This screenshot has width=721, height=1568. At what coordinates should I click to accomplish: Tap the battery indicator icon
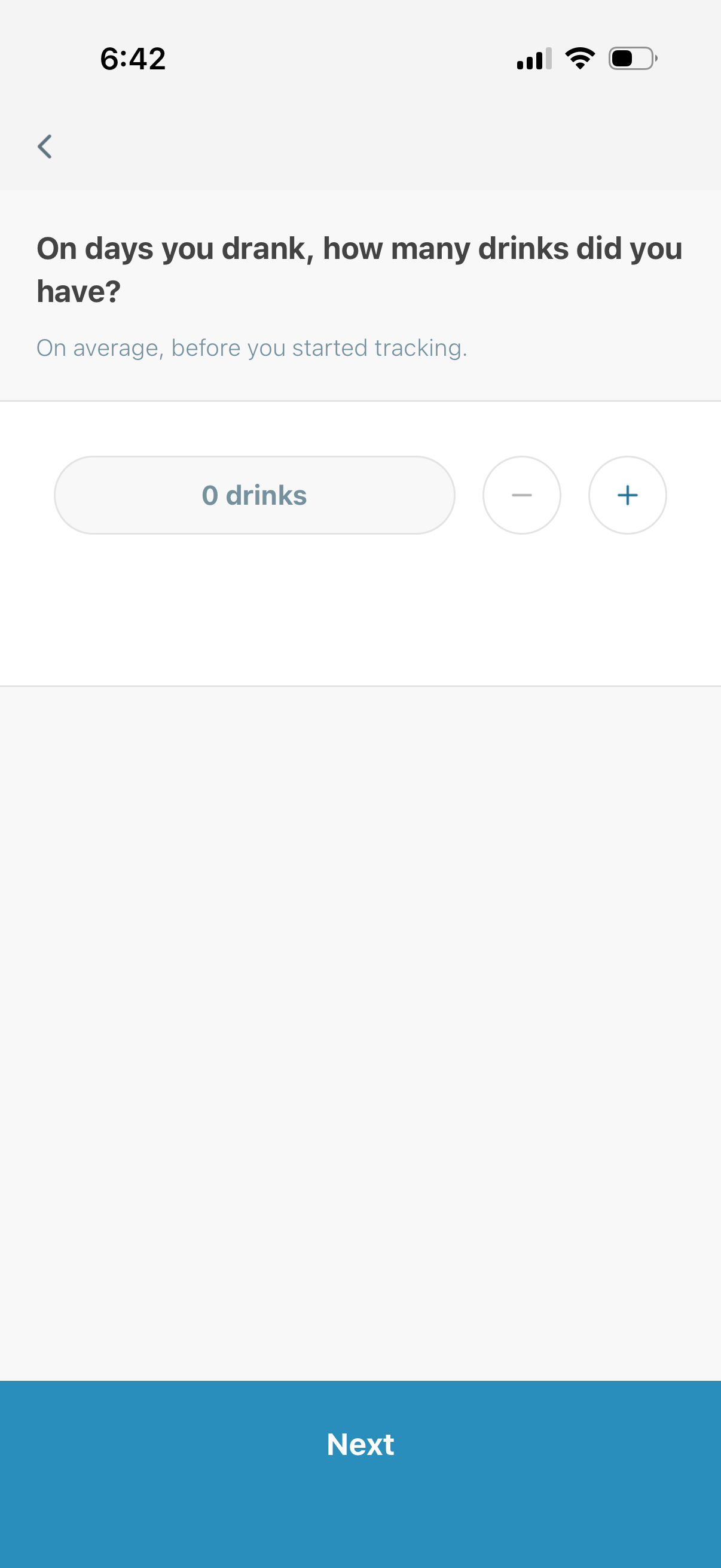point(631,57)
